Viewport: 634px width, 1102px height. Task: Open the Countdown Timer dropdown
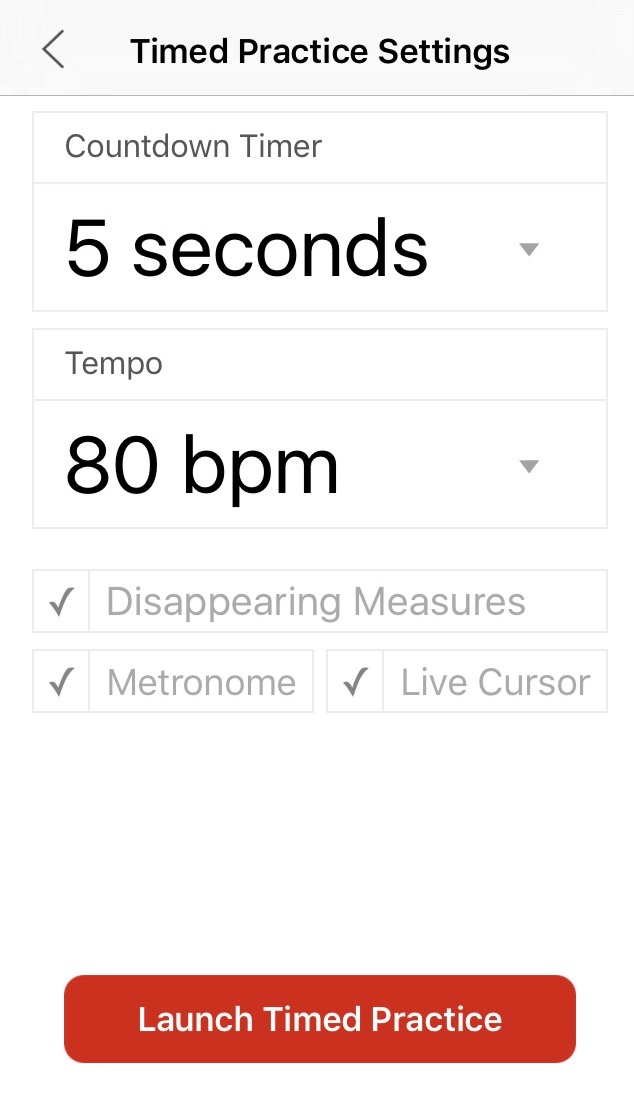320,247
